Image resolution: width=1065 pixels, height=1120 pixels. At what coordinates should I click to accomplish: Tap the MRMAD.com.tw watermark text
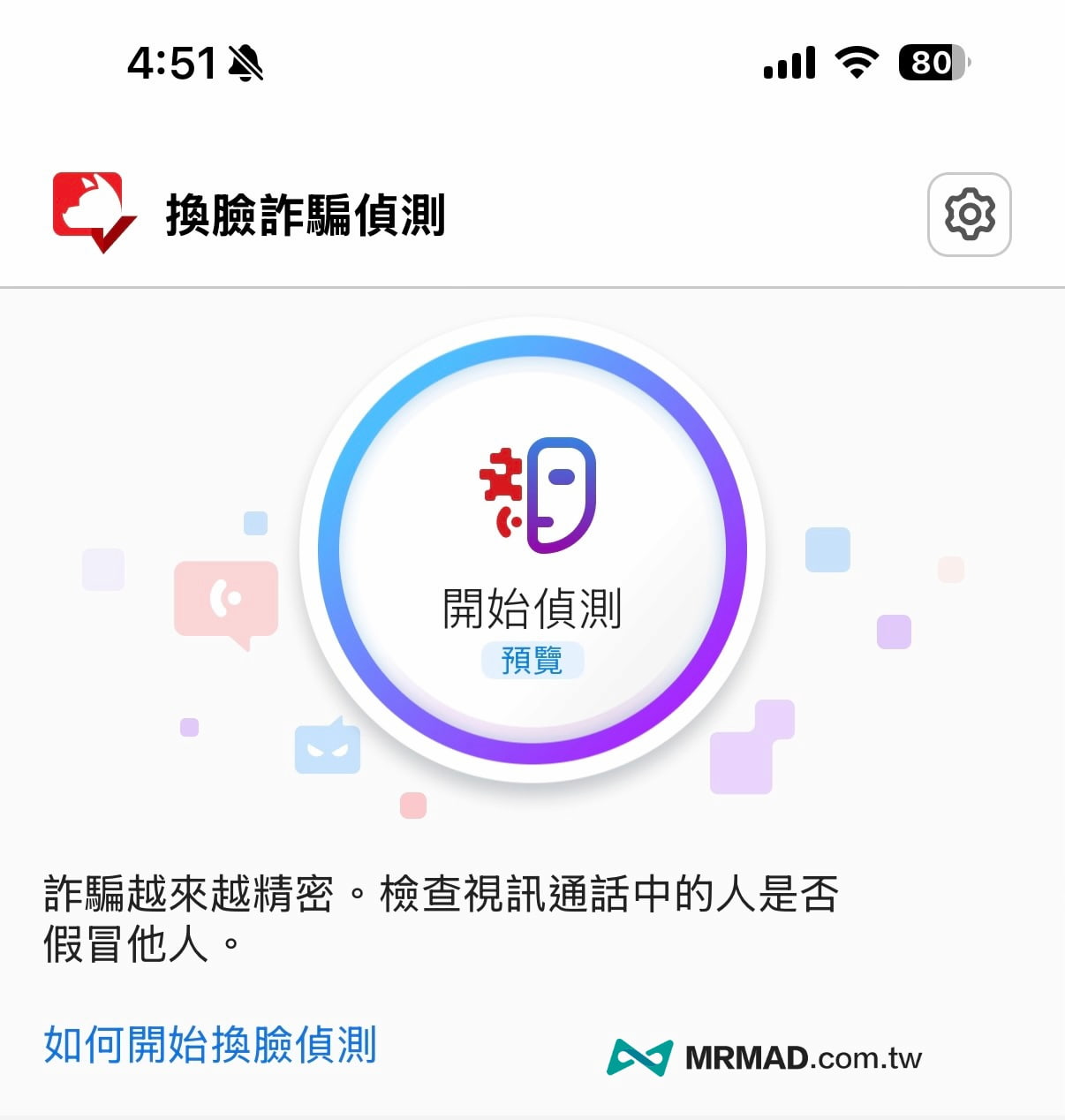tap(804, 1057)
